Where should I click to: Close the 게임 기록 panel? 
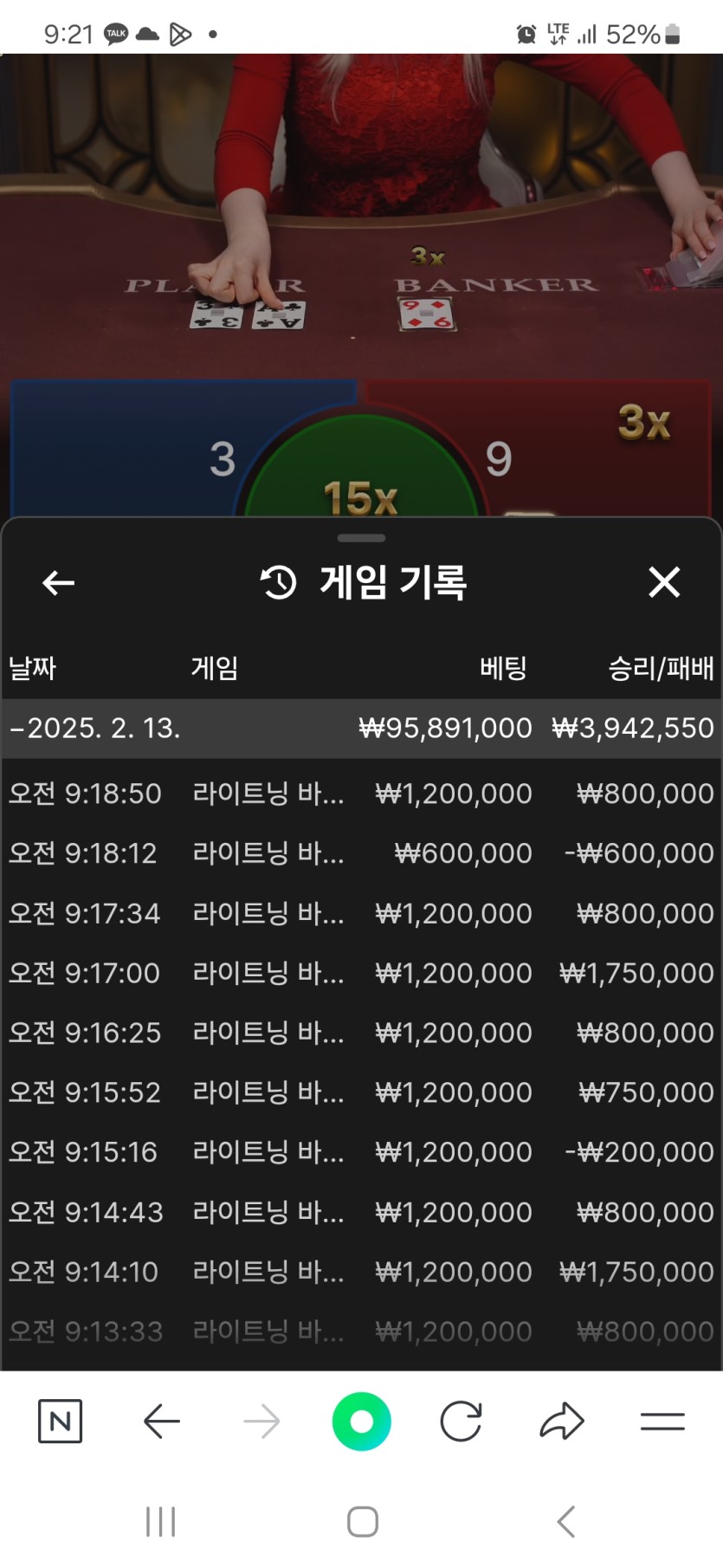pyautogui.click(x=664, y=583)
